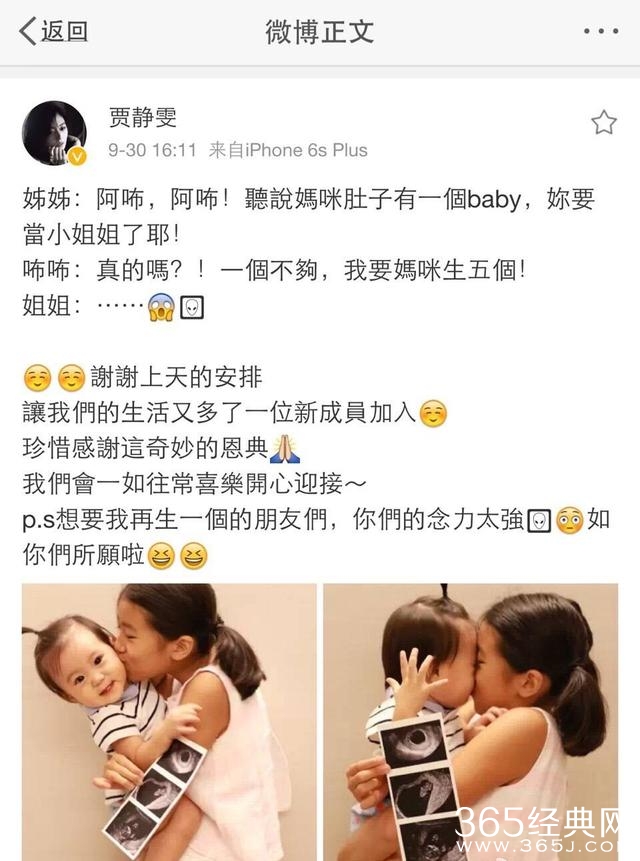Open 贾静雯's profile avatar
The image size is (640, 861).
pos(55,132)
